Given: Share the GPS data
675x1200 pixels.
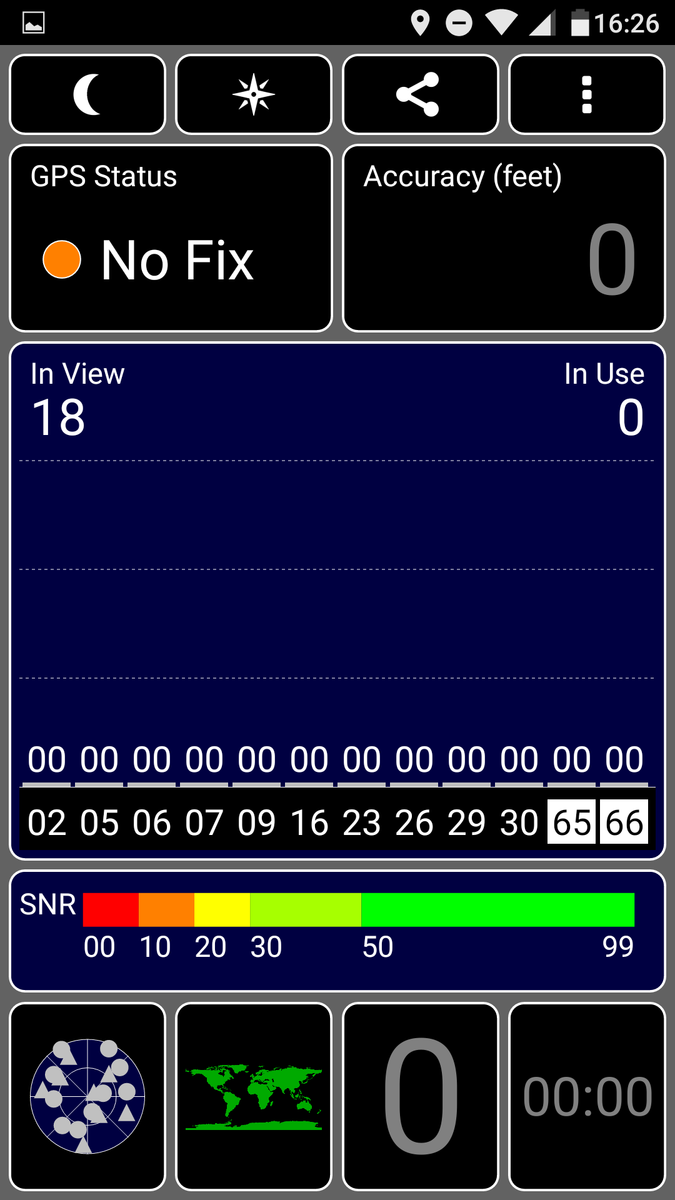Looking at the screenshot, I should click(x=420, y=95).
